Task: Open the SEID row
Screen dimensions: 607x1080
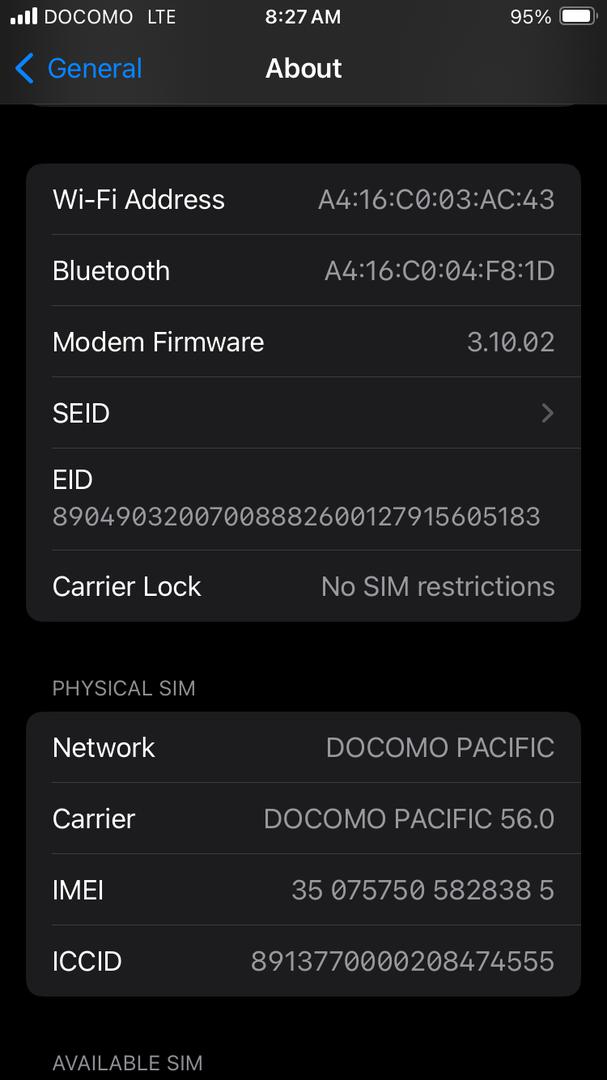Action: click(x=303, y=413)
